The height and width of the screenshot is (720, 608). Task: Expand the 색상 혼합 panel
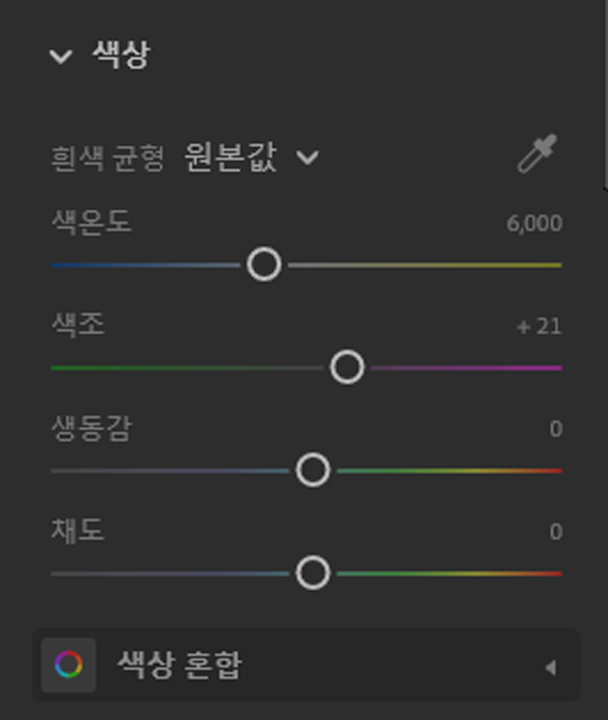(x=306, y=665)
